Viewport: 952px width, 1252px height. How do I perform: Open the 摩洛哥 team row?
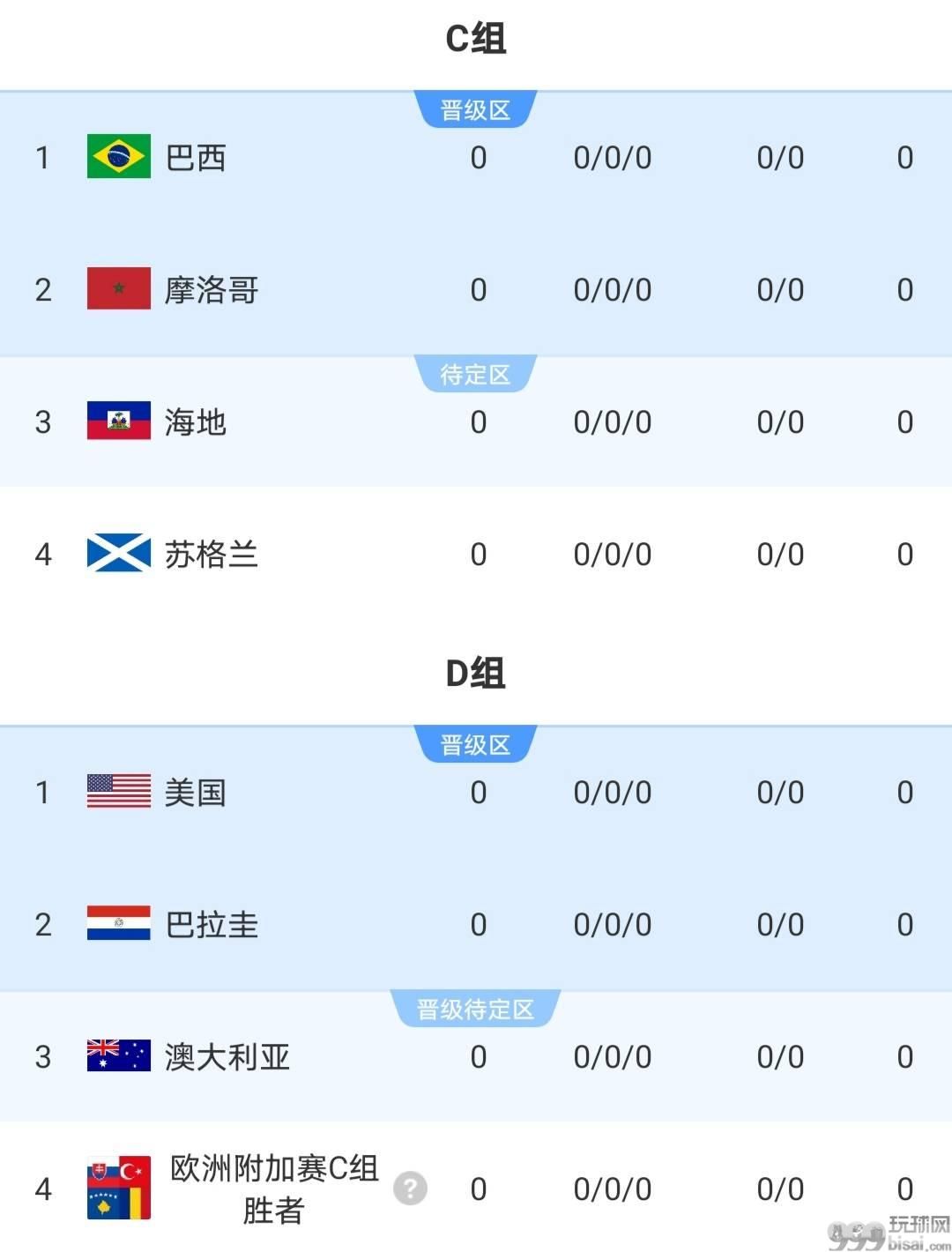coord(212,290)
